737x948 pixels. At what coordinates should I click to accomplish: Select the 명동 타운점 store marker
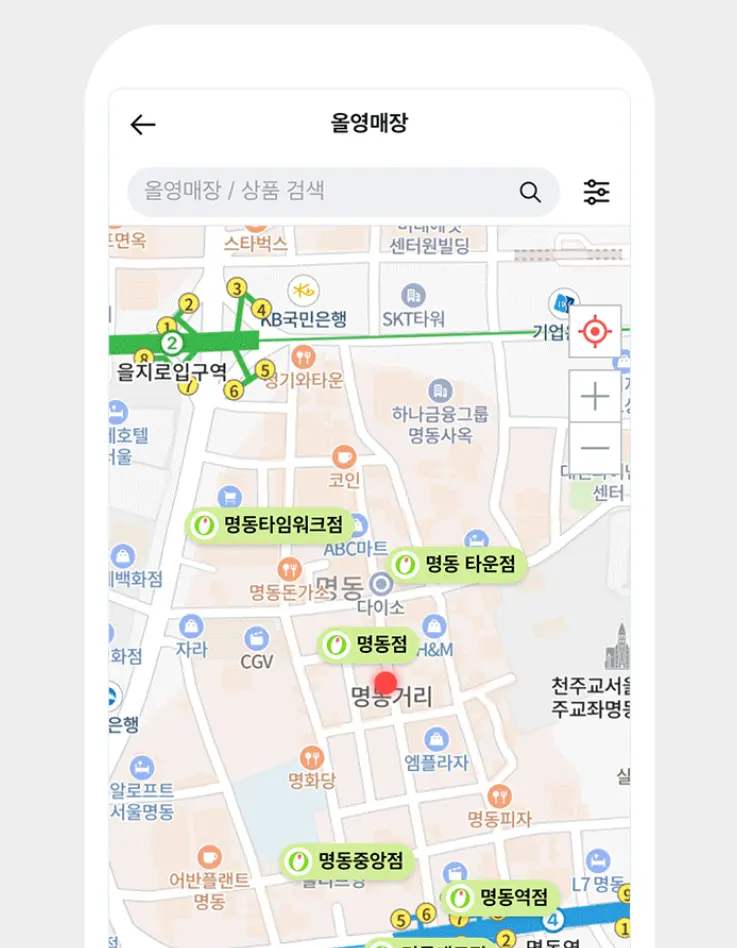coord(457,564)
